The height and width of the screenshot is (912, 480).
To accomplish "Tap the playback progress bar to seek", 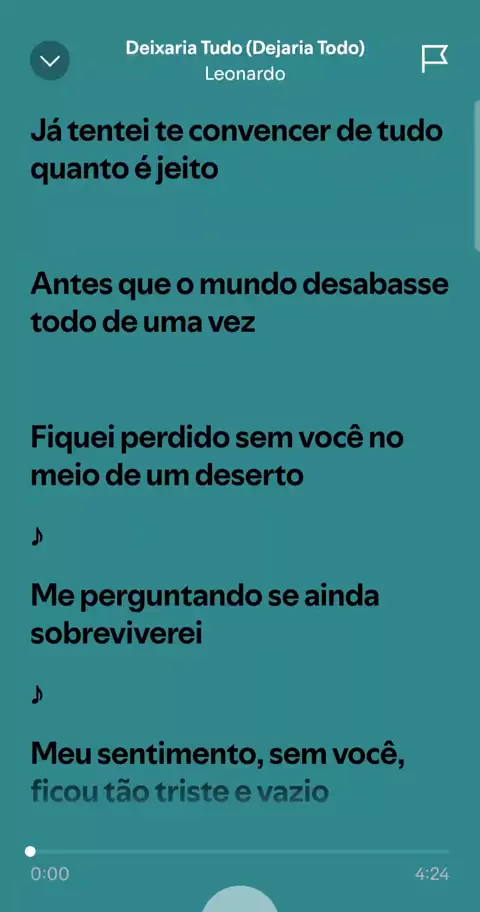I will point(239,852).
